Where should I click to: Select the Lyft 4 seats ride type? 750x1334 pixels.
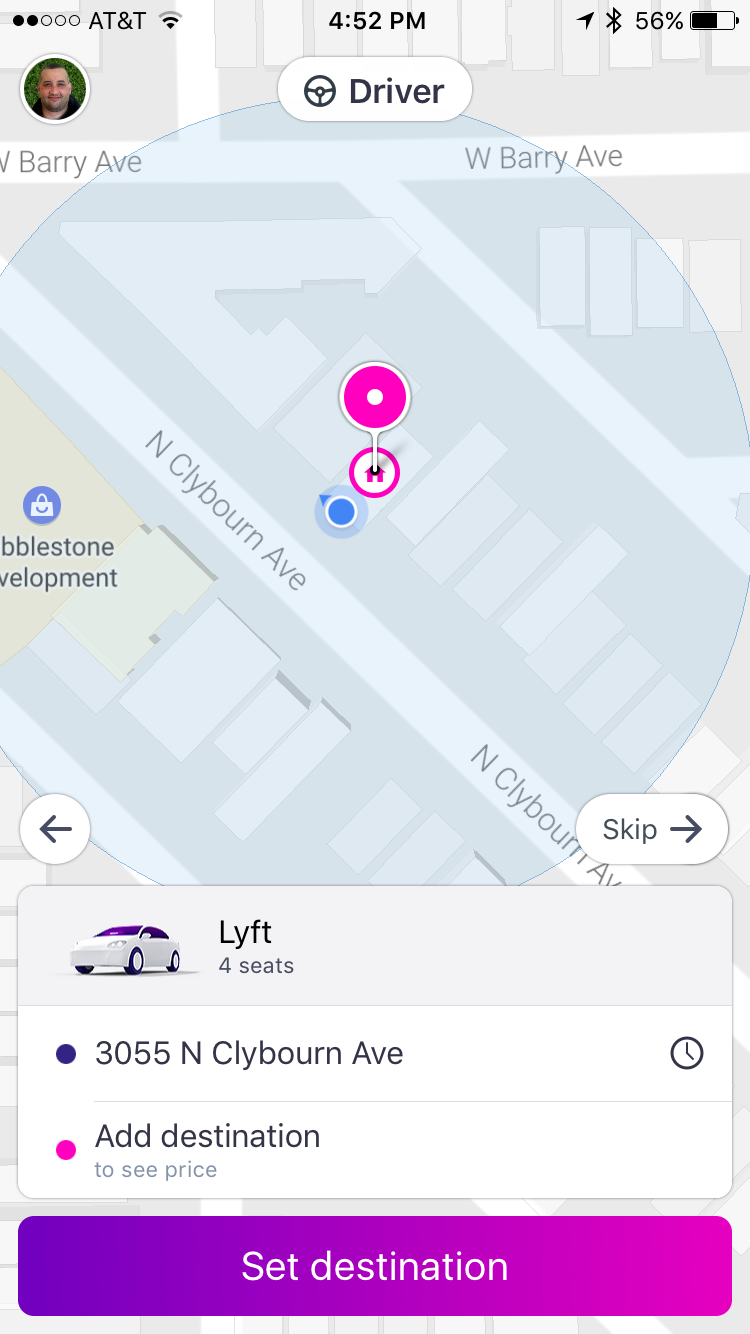click(374, 946)
